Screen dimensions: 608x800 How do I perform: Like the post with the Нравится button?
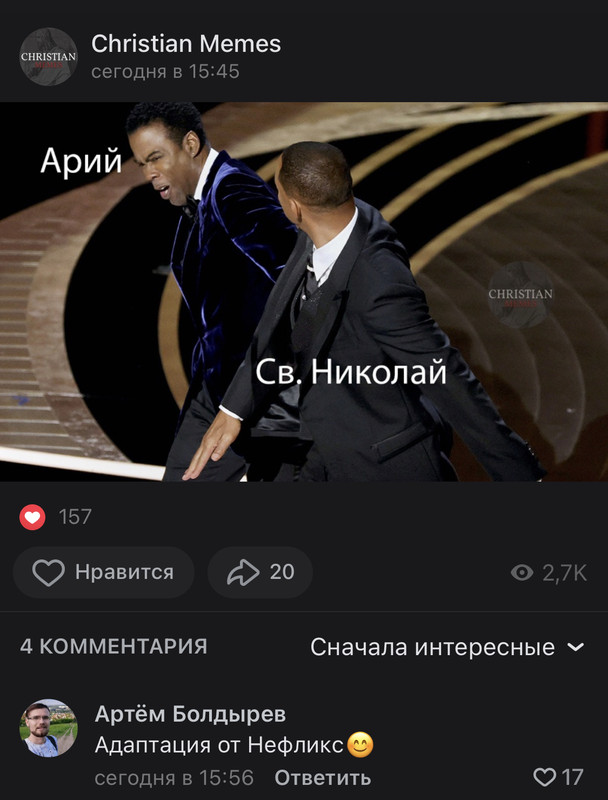click(x=104, y=572)
